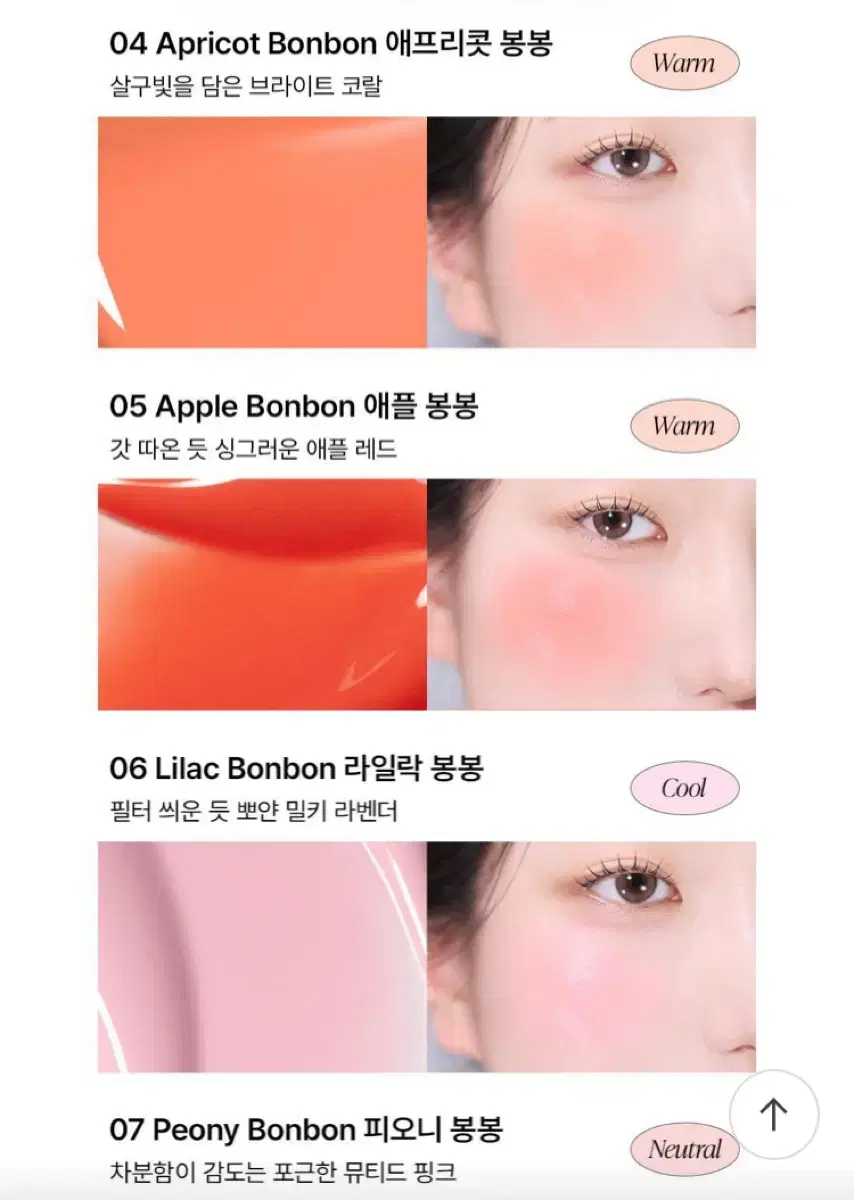This screenshot has height=1200, width=854.
Task: Open the 04 Apricot Bonbon shade heading
Action: pos(334,43)
